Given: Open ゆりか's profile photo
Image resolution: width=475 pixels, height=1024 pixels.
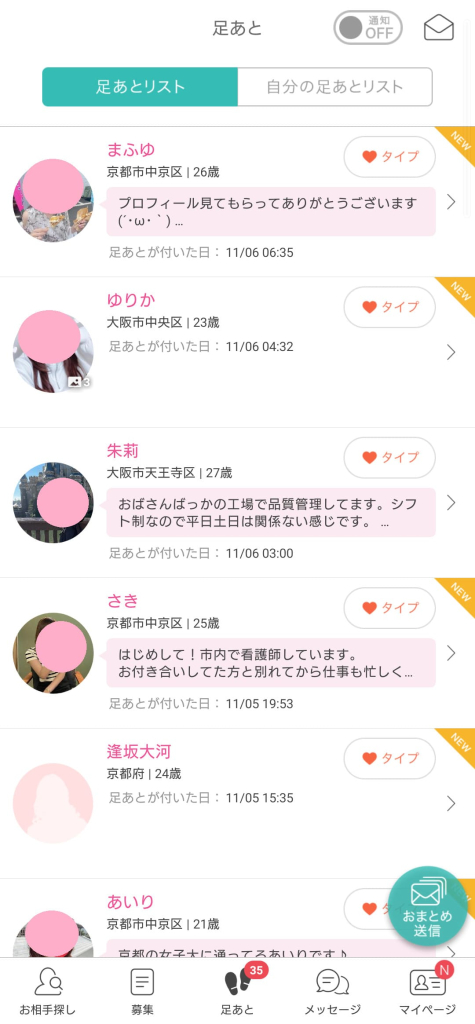Looking at the screenshot, I should click(53, 352).
